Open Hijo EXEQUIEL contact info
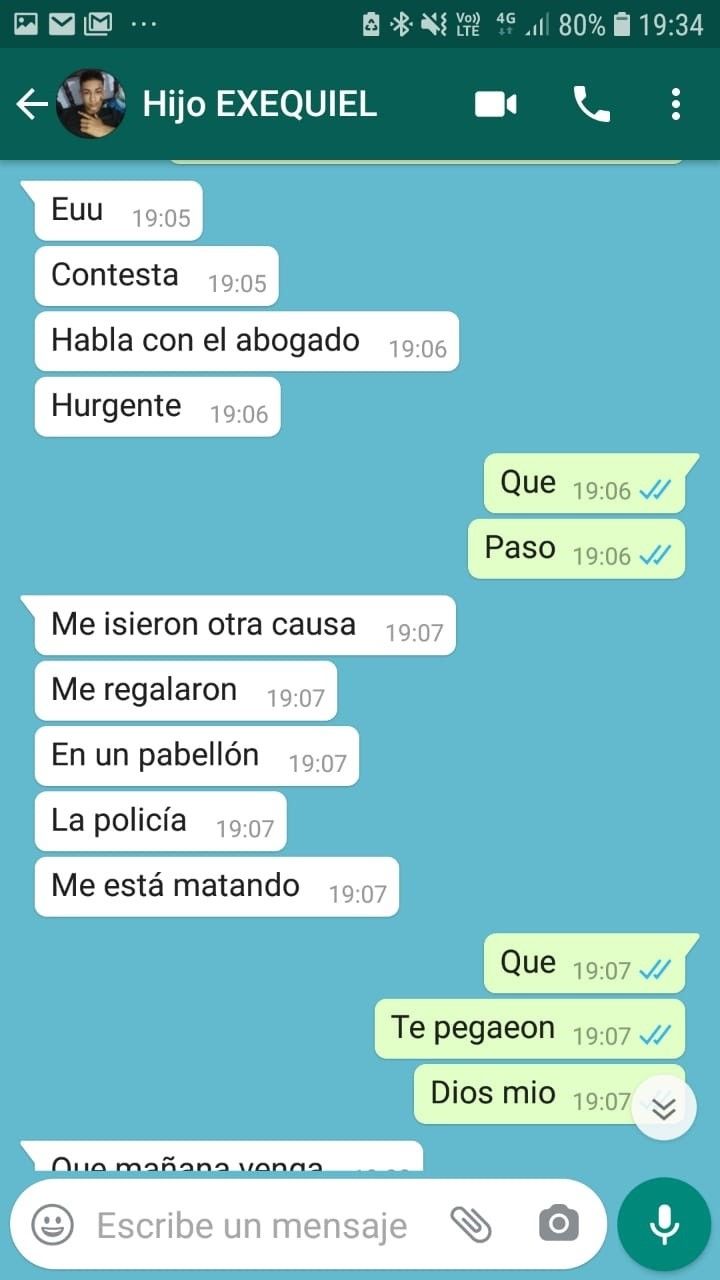720x1280 pixels. point(259,104)
